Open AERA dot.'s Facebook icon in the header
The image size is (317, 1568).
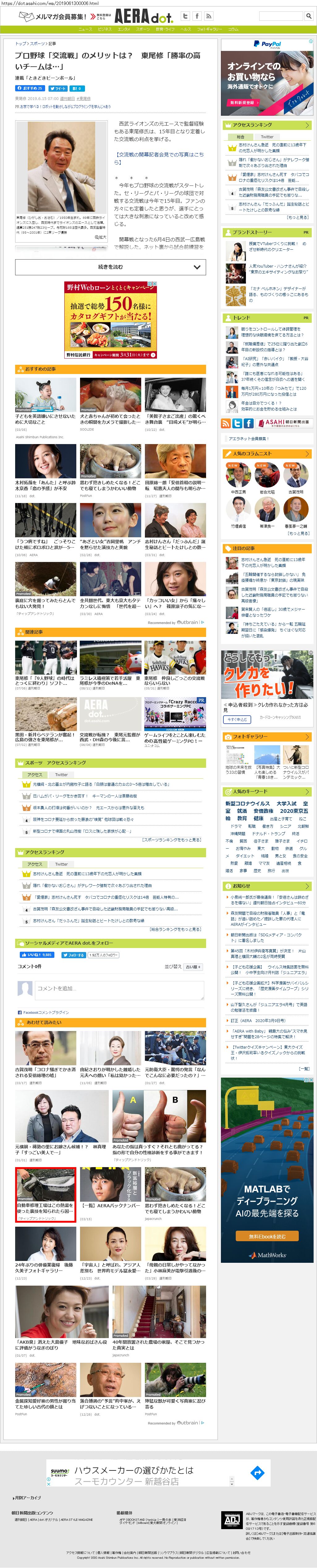[197, 16]
